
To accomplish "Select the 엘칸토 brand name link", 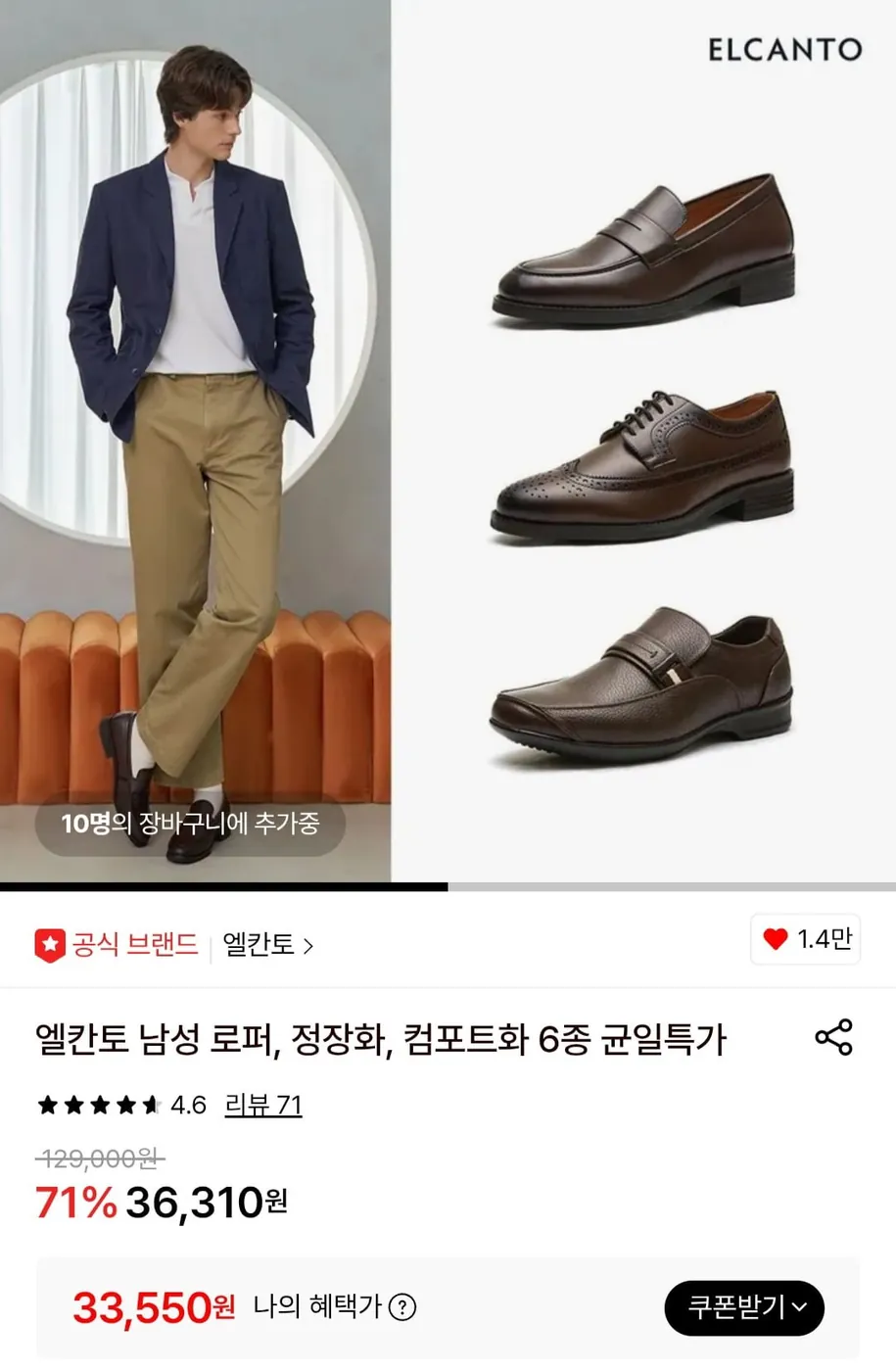I will tap(260, 946).
